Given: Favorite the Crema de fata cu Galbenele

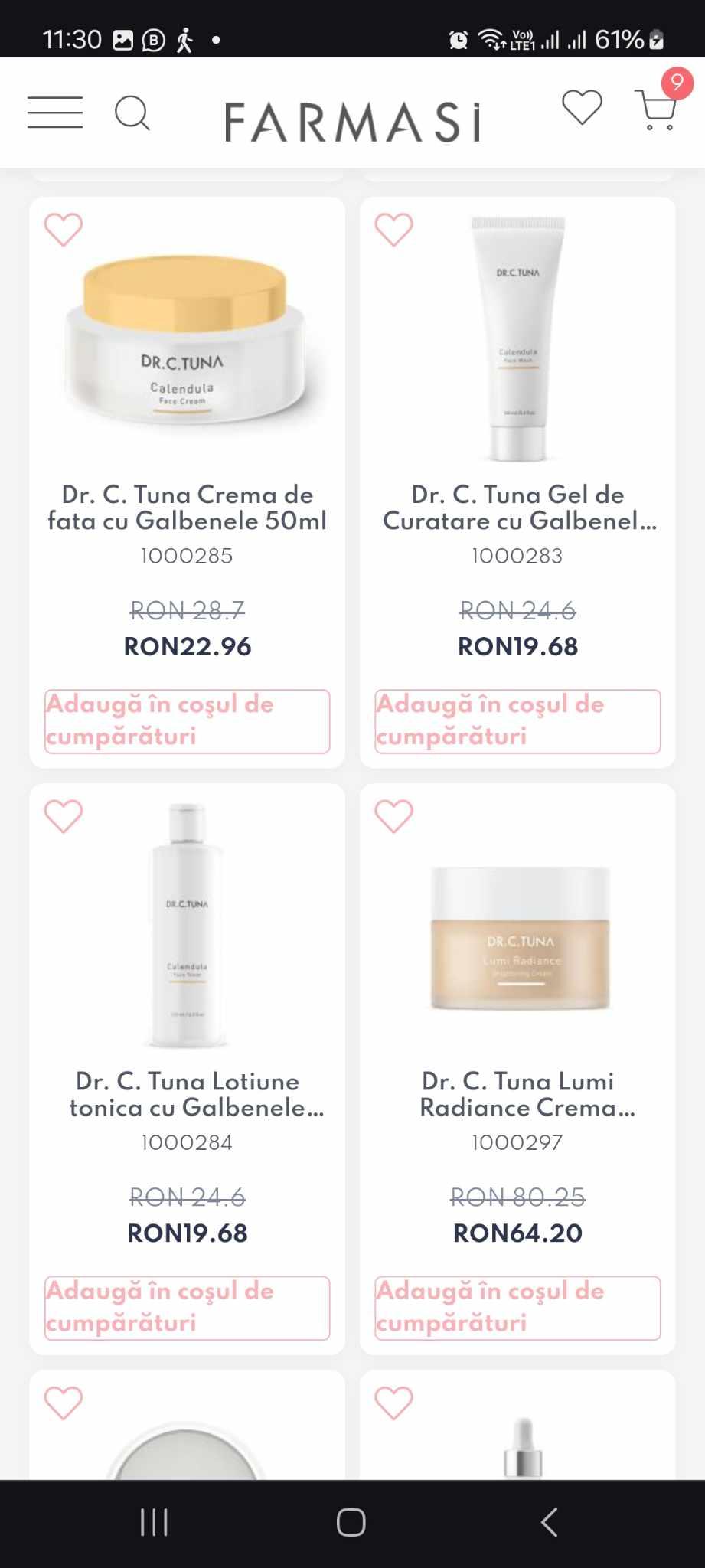Looking at the screenshot, I should pyautogui.click(x=64, y=230).
